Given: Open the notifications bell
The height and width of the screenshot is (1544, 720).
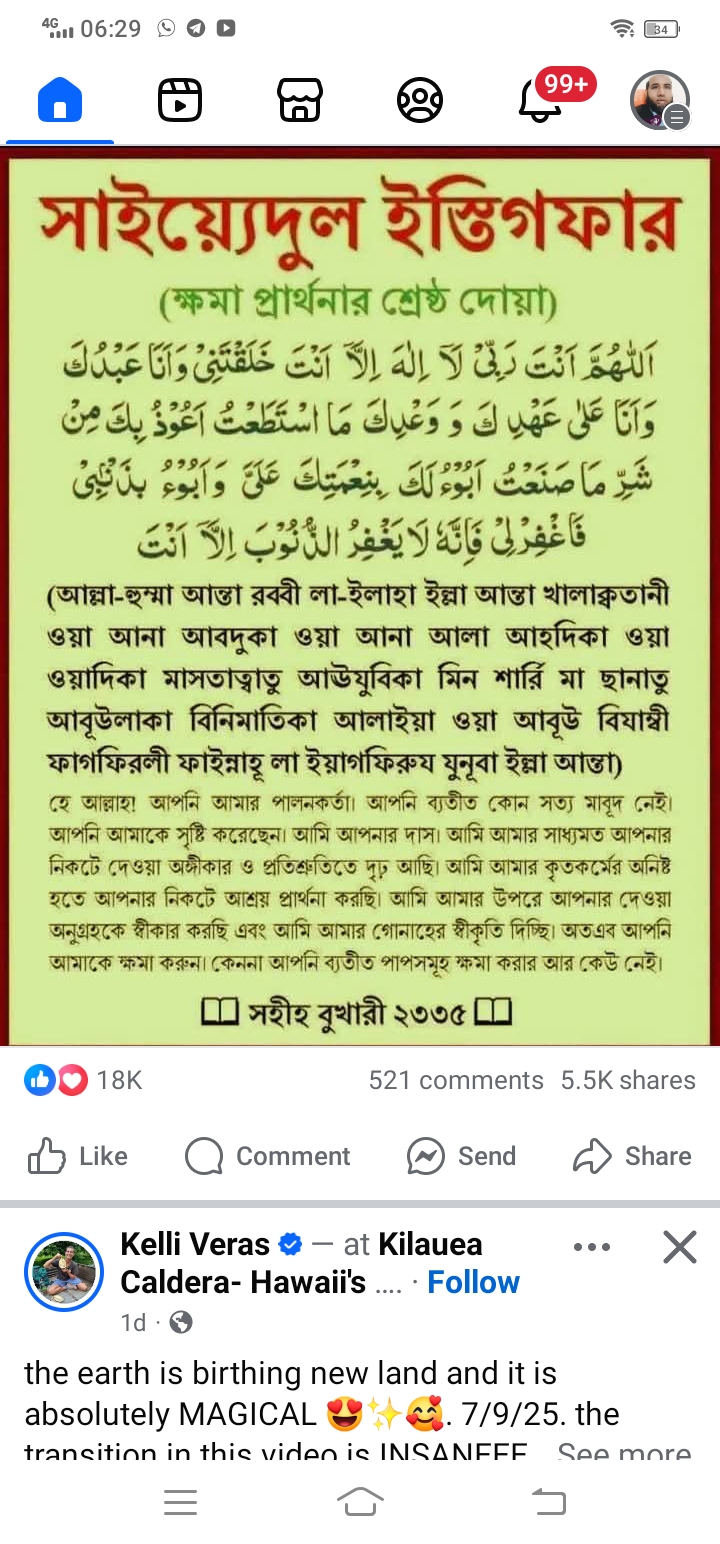Looking at the screenshot, I should click(x=541, y=101).
